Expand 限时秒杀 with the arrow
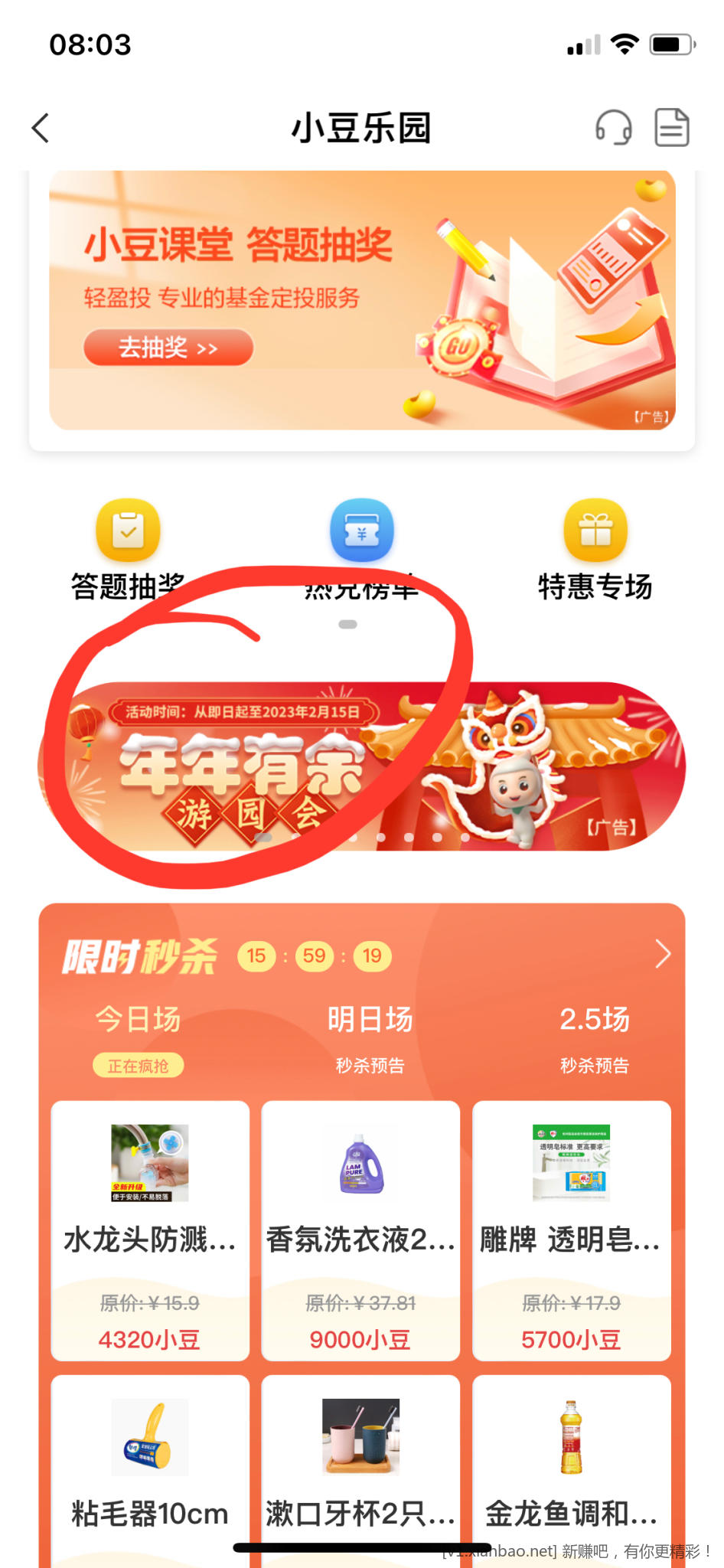 662,955
